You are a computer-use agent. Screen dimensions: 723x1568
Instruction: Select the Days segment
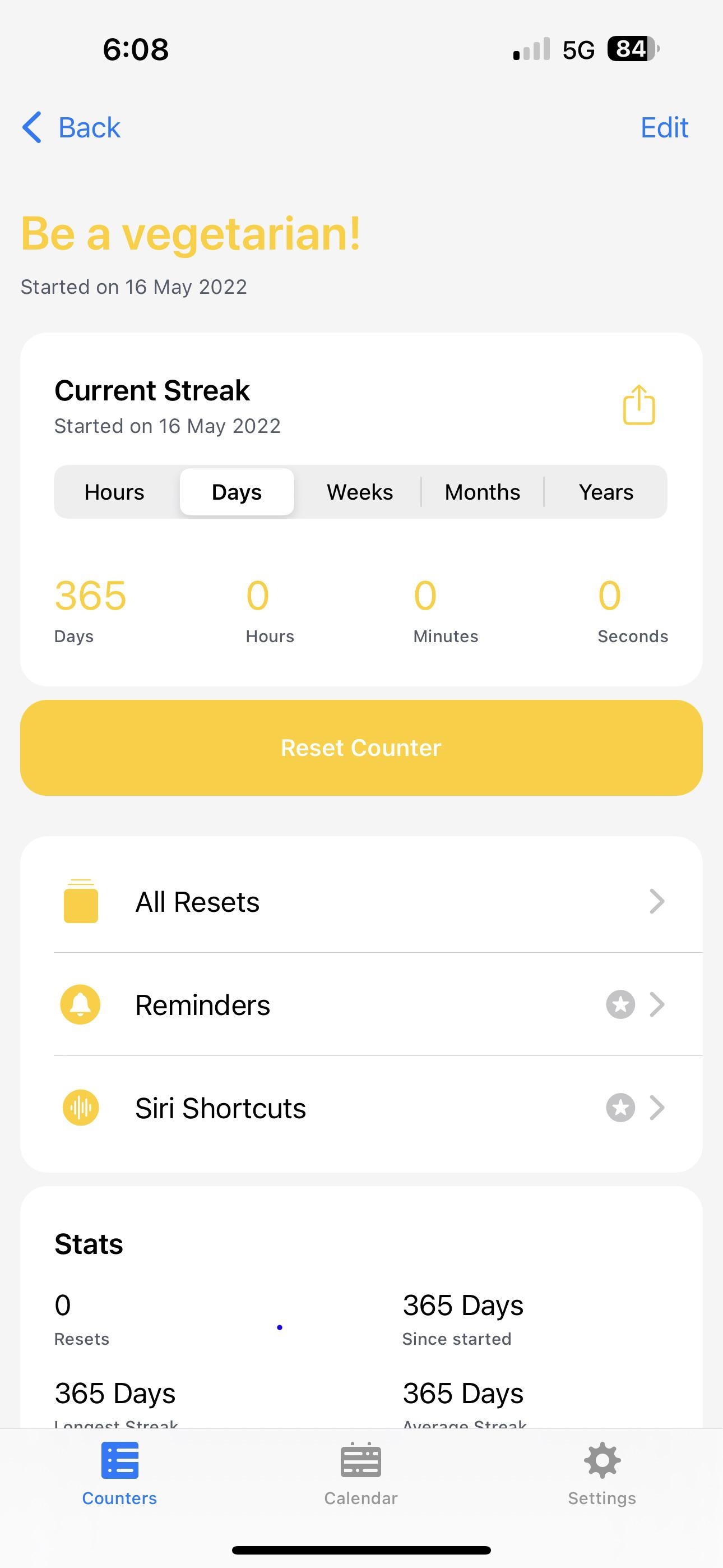[237, 492]
